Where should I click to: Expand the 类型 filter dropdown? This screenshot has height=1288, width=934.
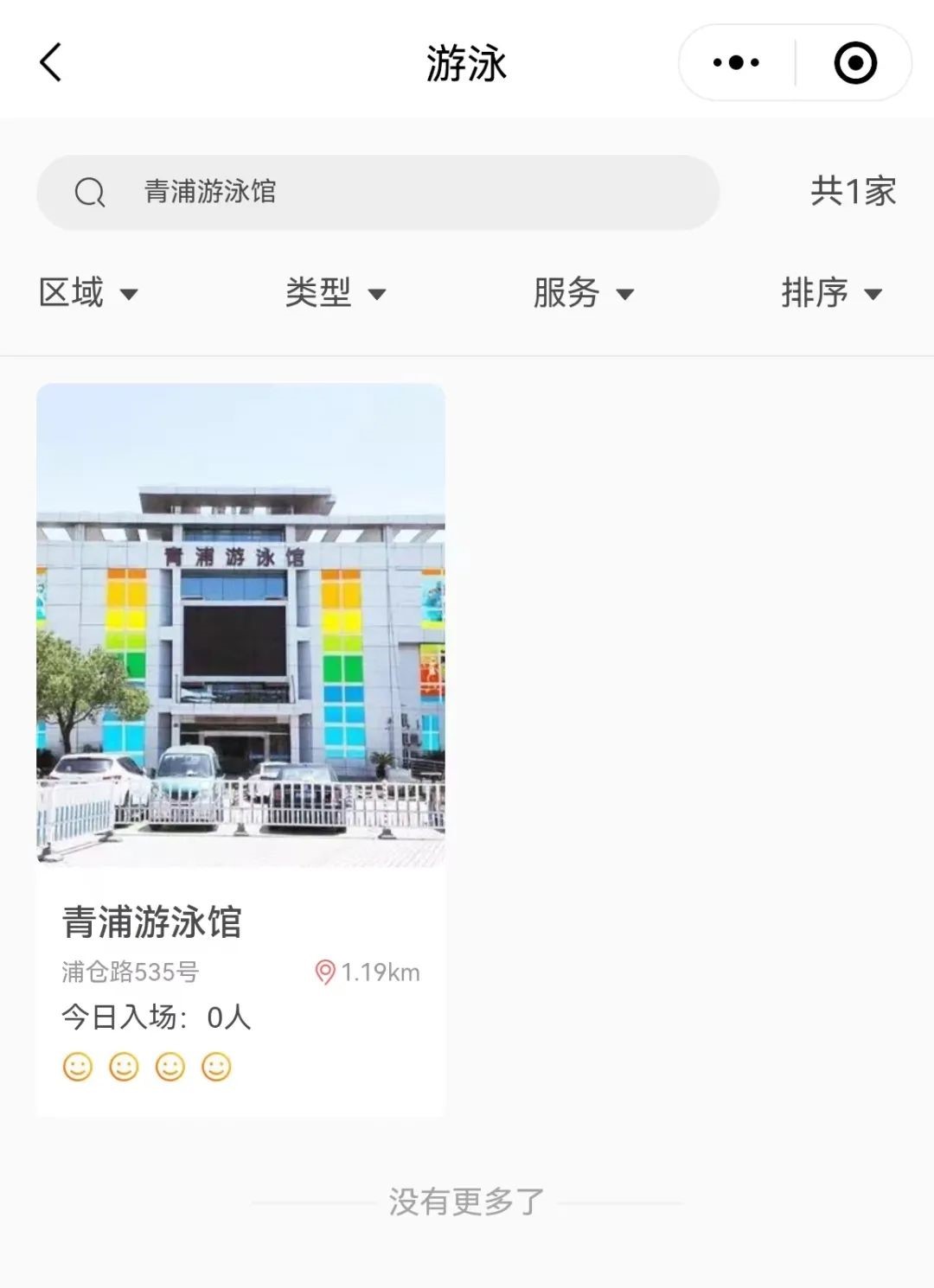336,293
